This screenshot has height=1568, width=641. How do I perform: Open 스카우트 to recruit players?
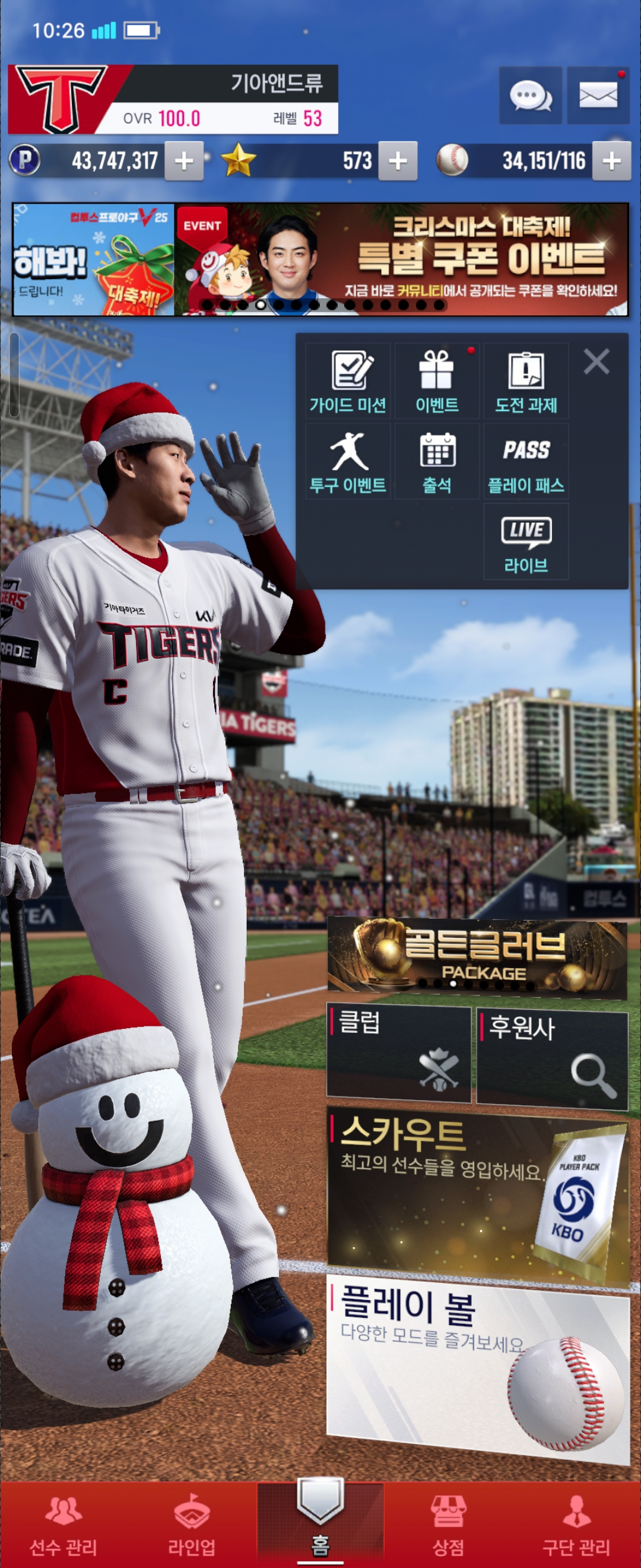[x=478, y=1194]
